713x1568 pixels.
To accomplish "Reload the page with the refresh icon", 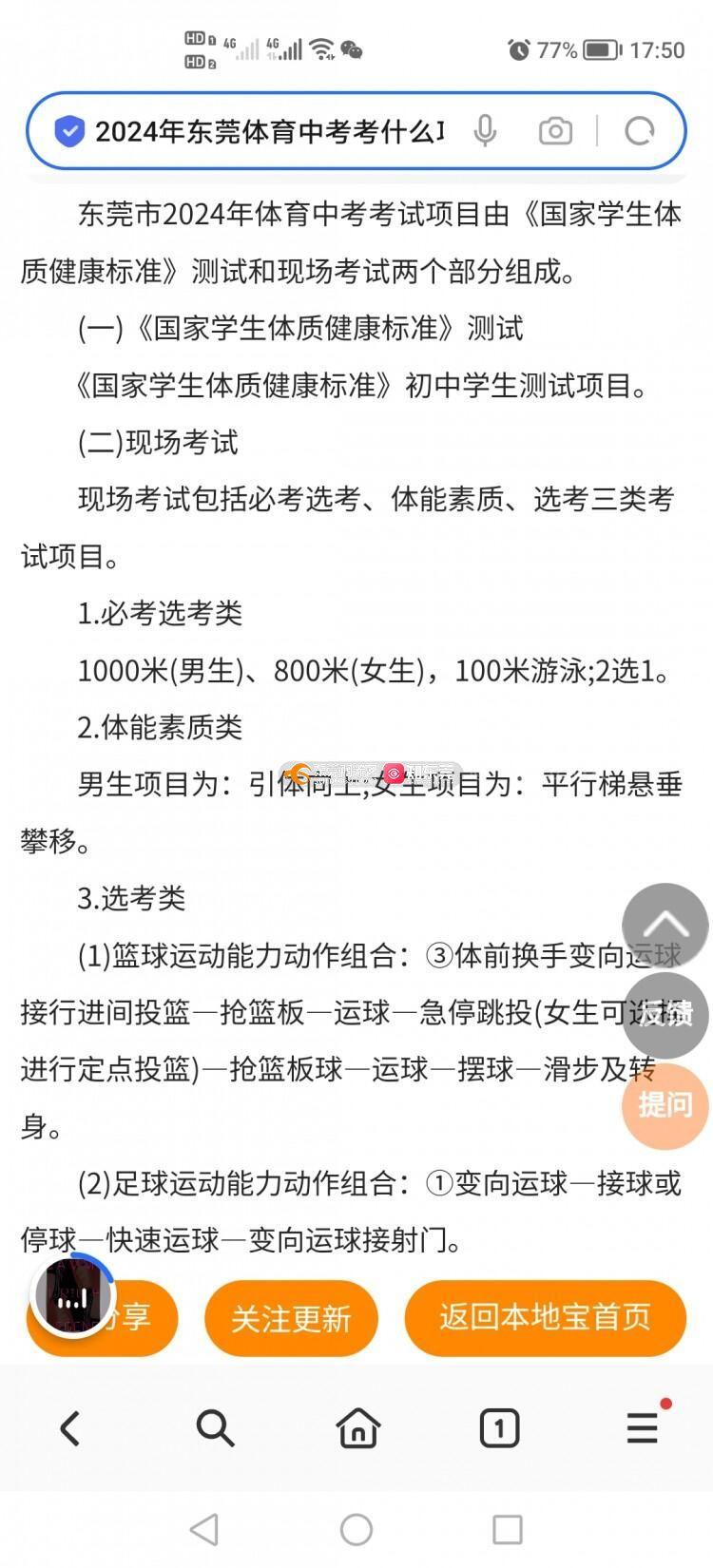I will pyautogui.click(x=640, y=131).
